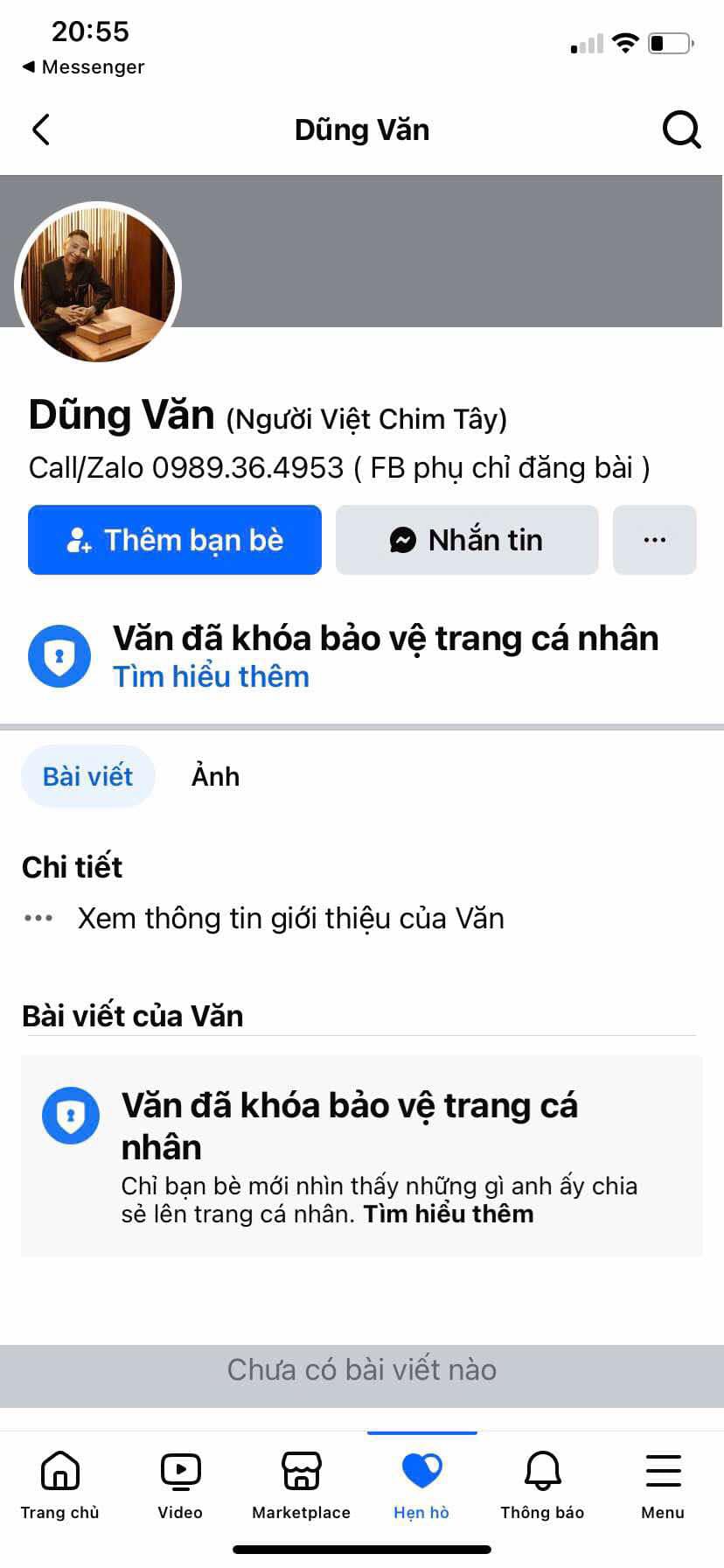This screenshot has height=1568, width=724.
Task: Send a message via Nhắn tin
Action: (x=467, y=540)
